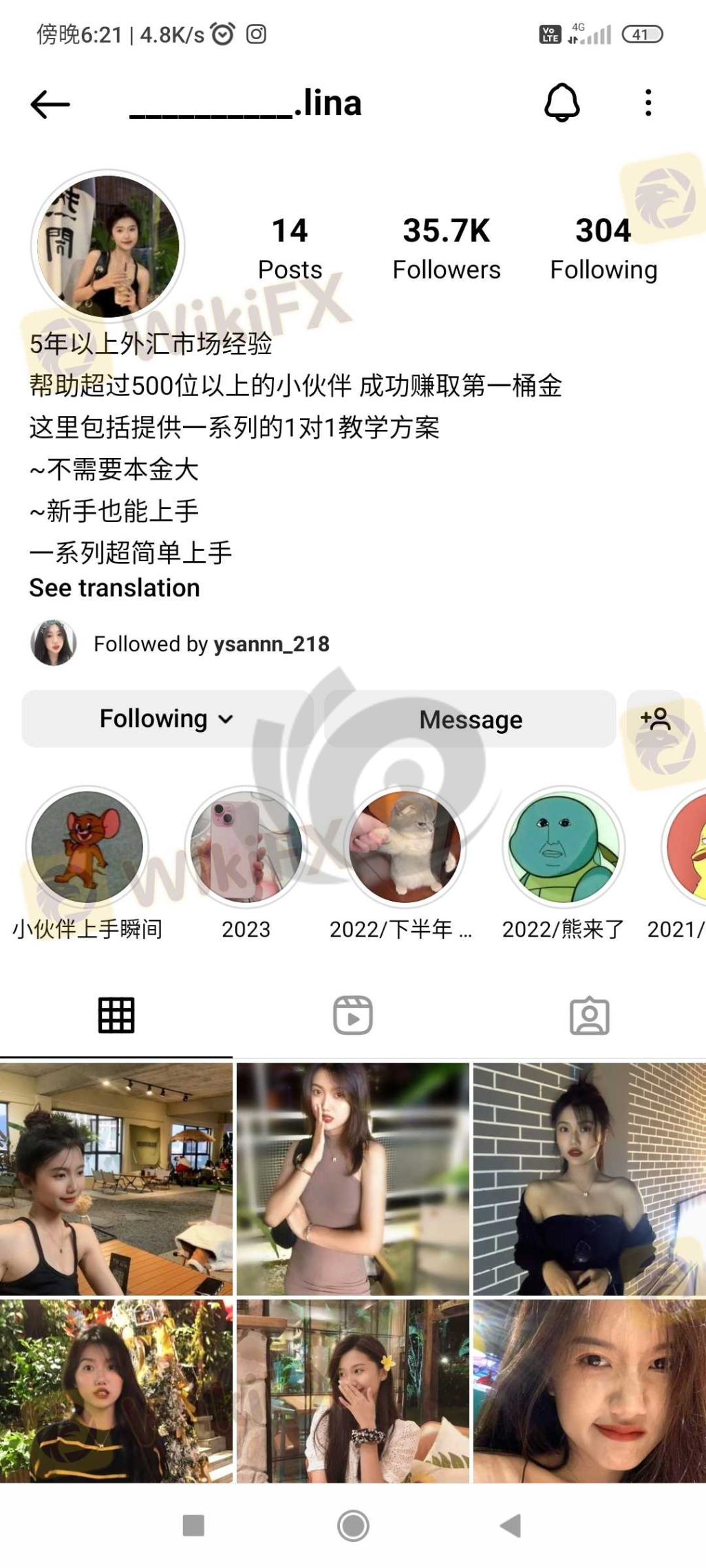Go back using the top-left arrow
Screen dimensions: 706x1568
(50, 105)
